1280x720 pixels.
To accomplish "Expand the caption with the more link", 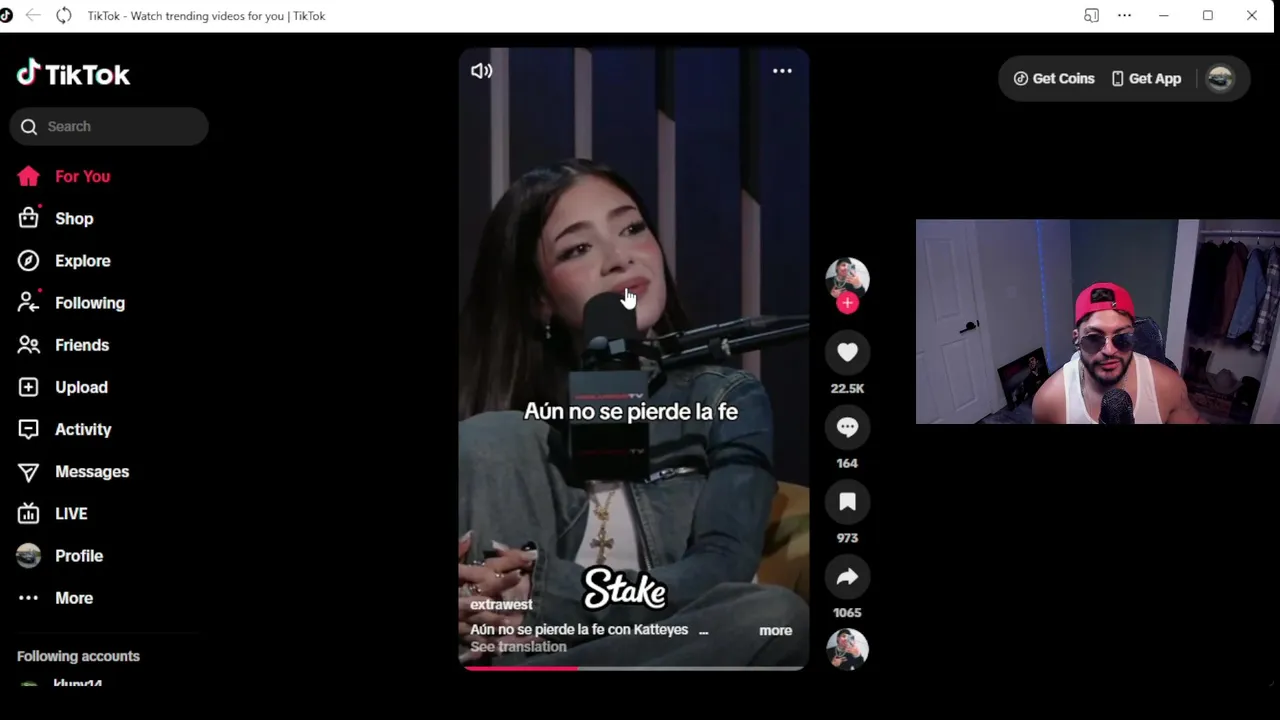I will click(x=775, y=630).
